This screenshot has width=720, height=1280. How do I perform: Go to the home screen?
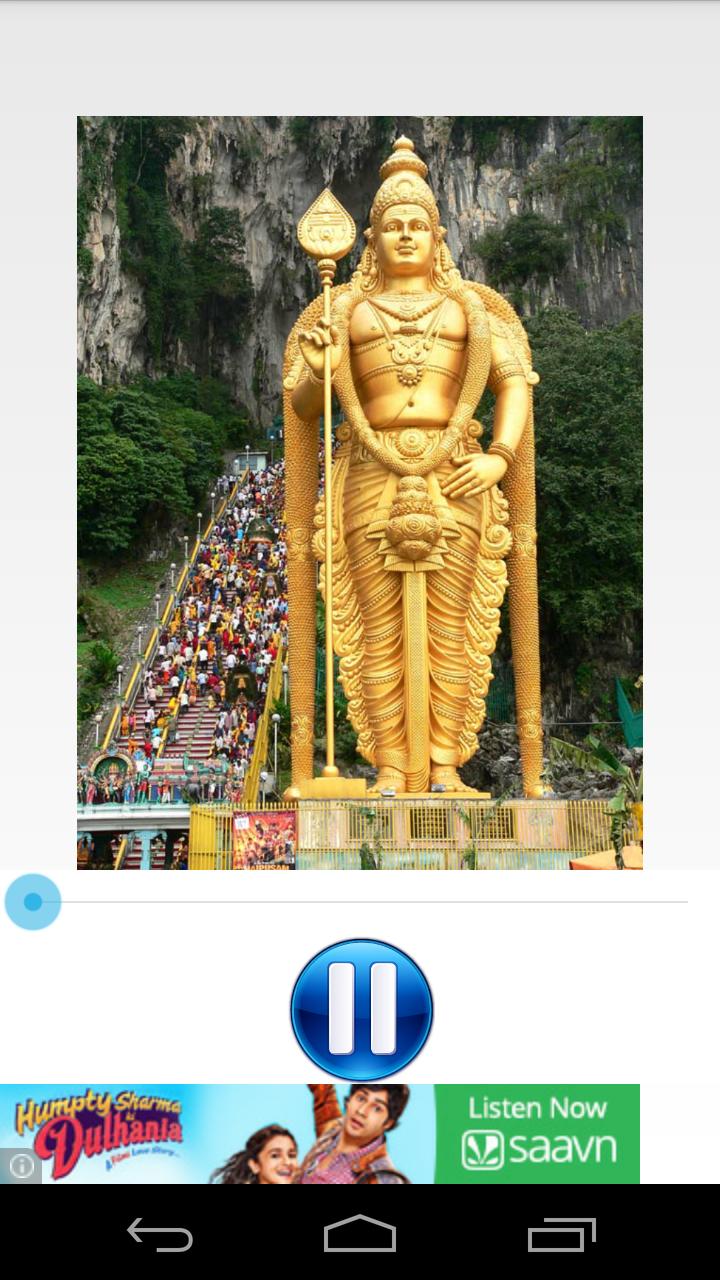[360, 1234]
